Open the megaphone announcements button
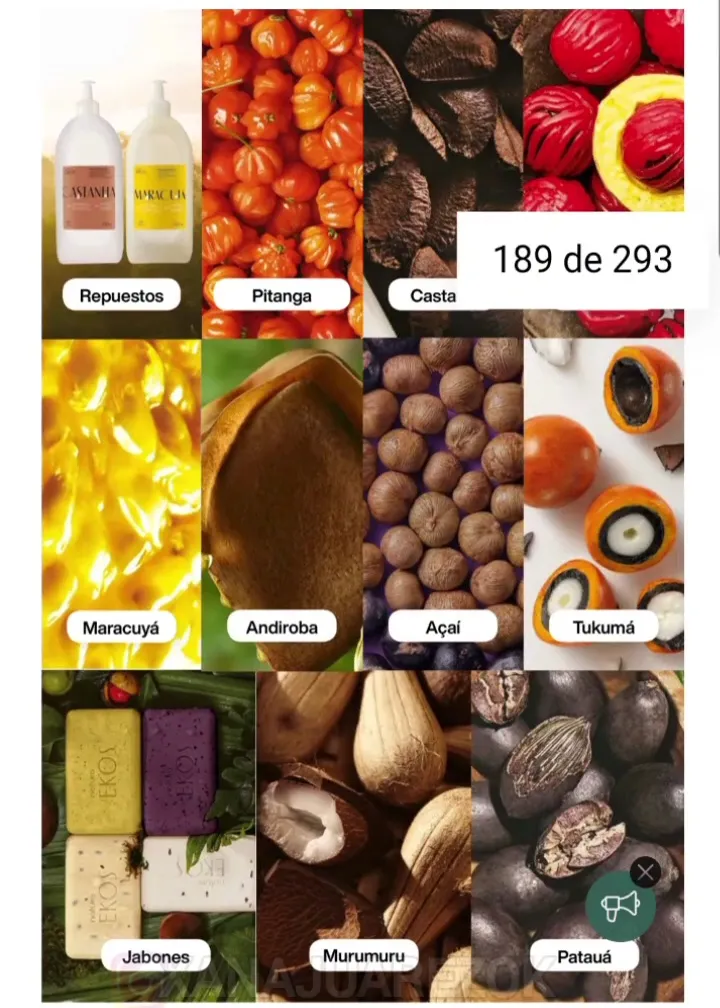 pyautogui.click(x=620, y=906)
